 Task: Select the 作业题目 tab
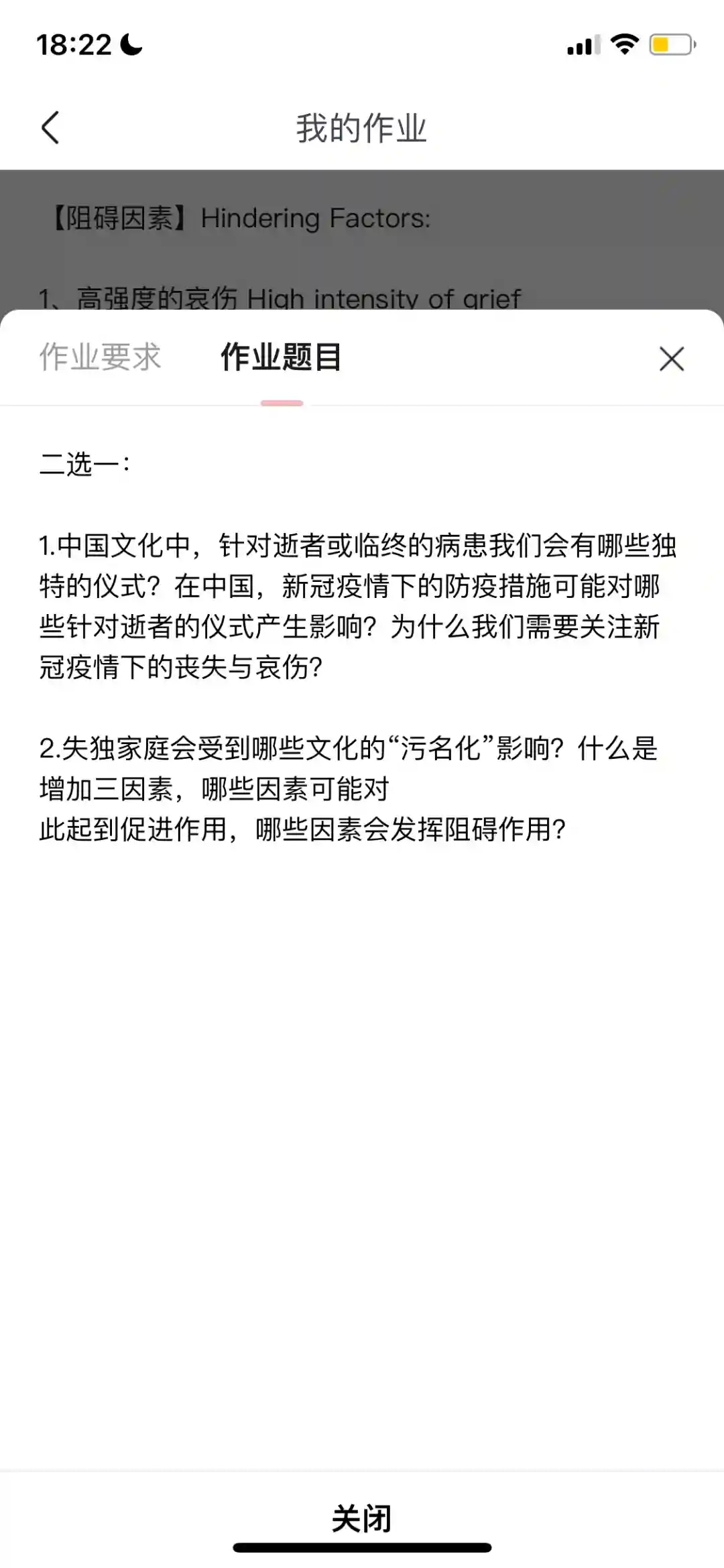tap(282, 357)
